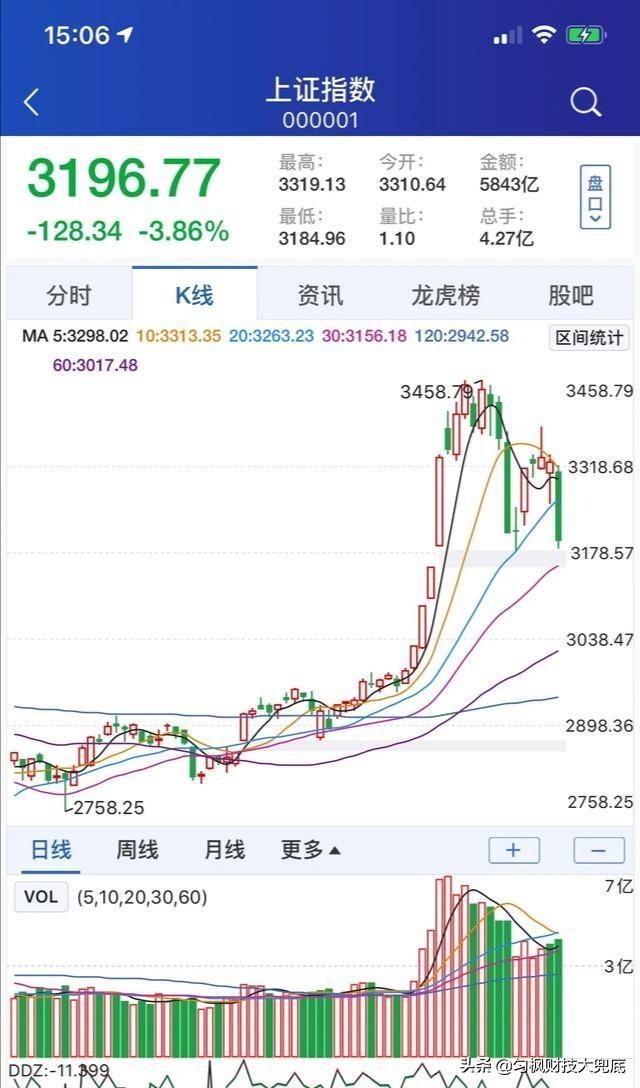This screenshot has width=640, height=1088.
Task: Go back using the top-left arrow
Action: (32, 102)
